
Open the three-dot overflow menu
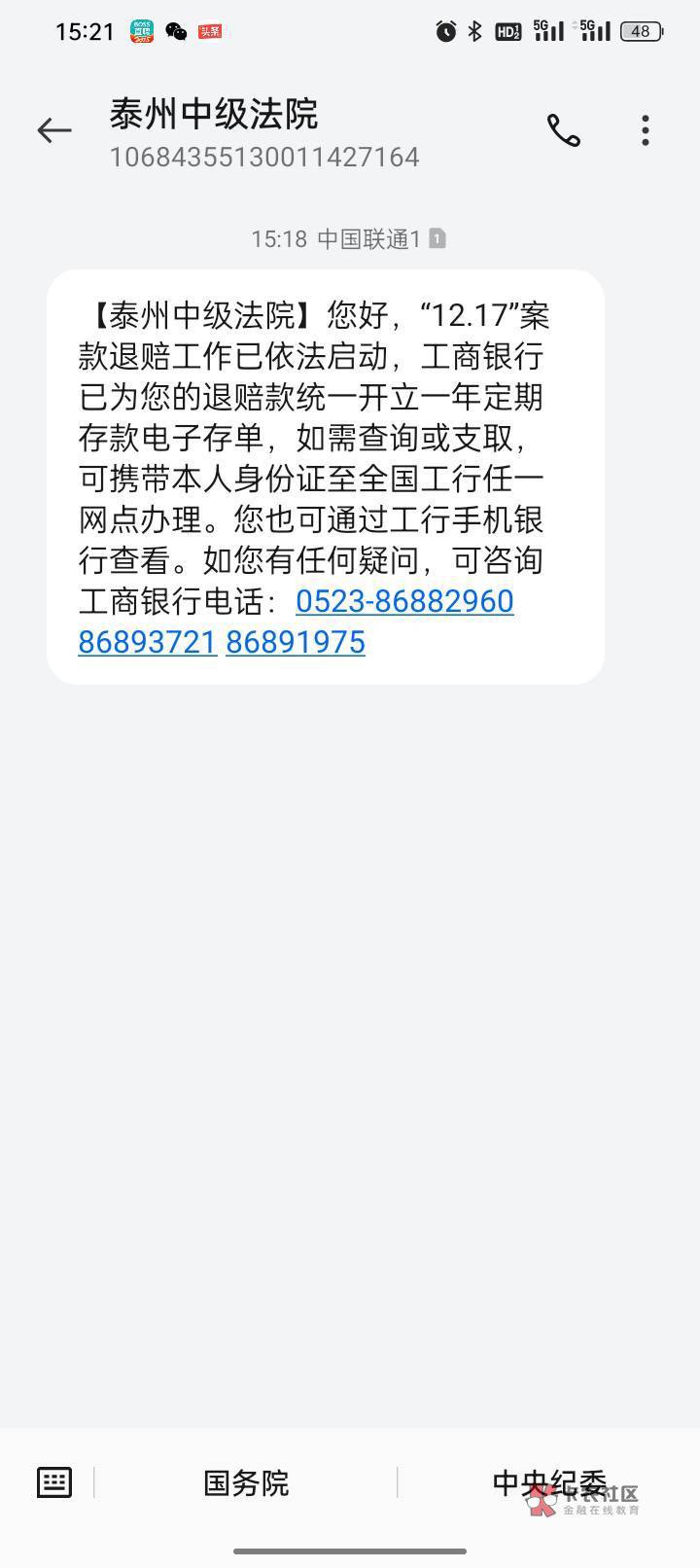click(x=646, y=130)
